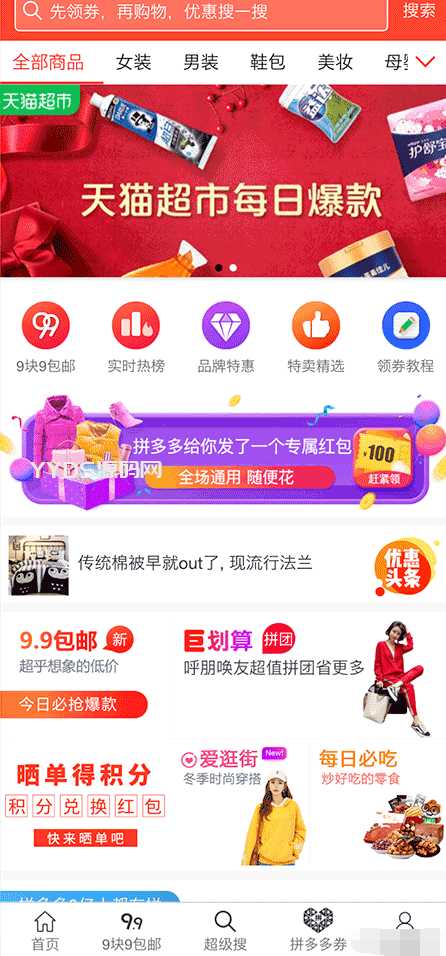Image resolution: width=446 pixels, height=956 pixels.
Task: Claim the 拼多多专属红包 banner
Action: pos(223,453)
